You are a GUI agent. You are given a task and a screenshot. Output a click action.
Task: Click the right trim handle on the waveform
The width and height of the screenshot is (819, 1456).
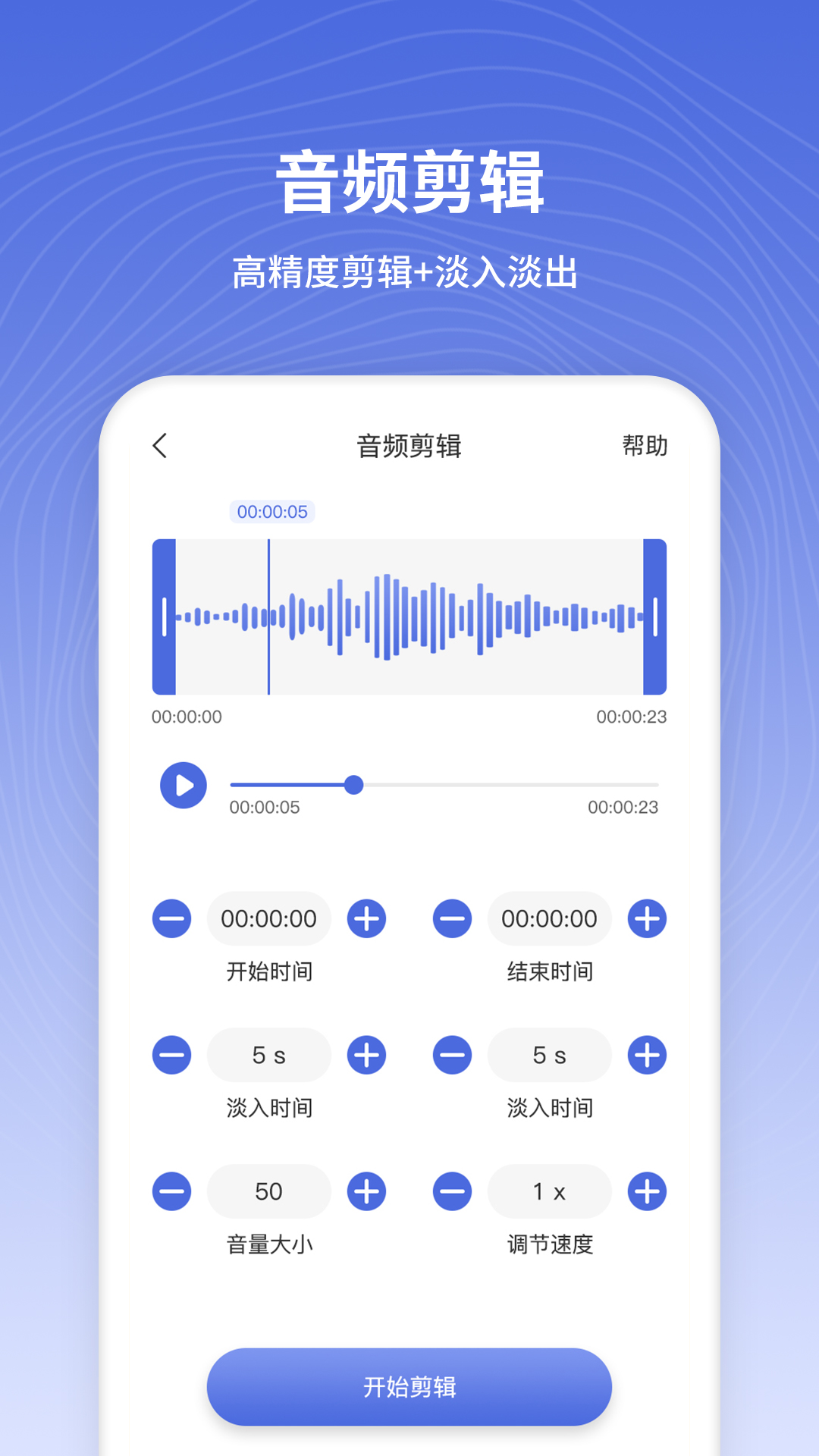pos(654,616)
